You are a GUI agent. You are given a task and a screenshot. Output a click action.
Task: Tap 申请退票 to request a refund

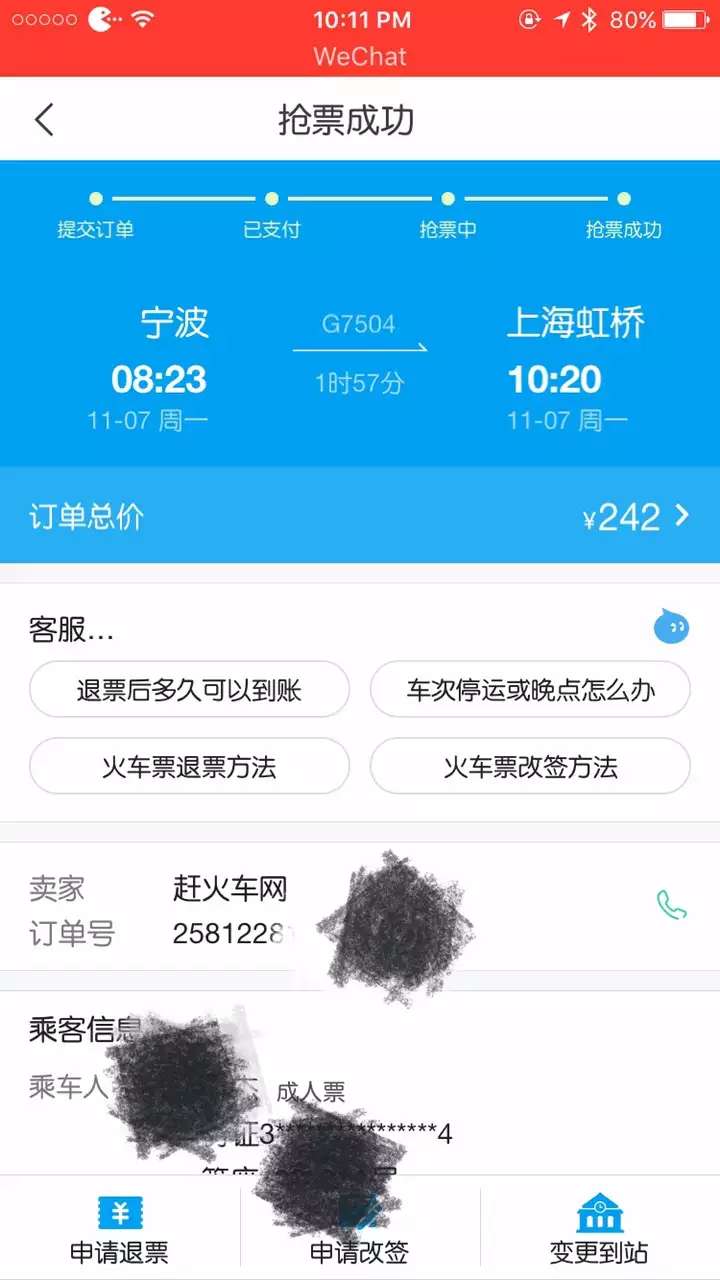coord(120,1229)
